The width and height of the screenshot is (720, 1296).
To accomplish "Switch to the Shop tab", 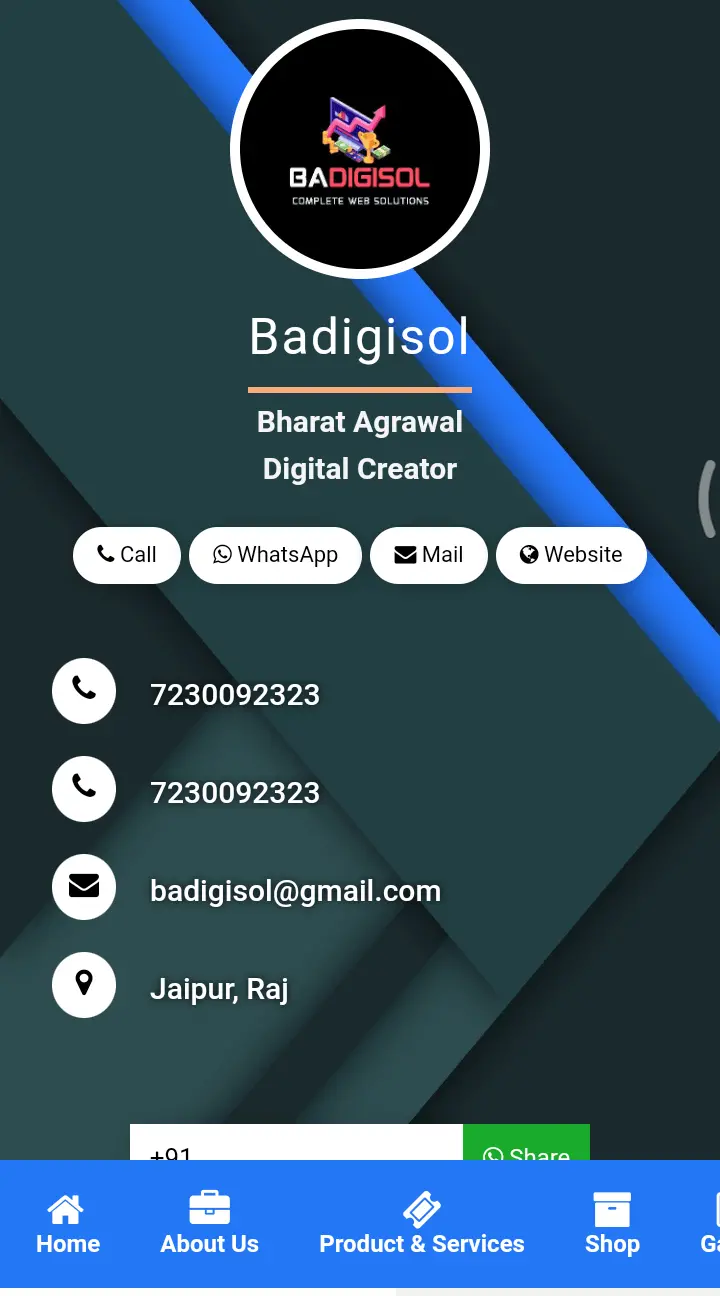I will point(612,1224).
